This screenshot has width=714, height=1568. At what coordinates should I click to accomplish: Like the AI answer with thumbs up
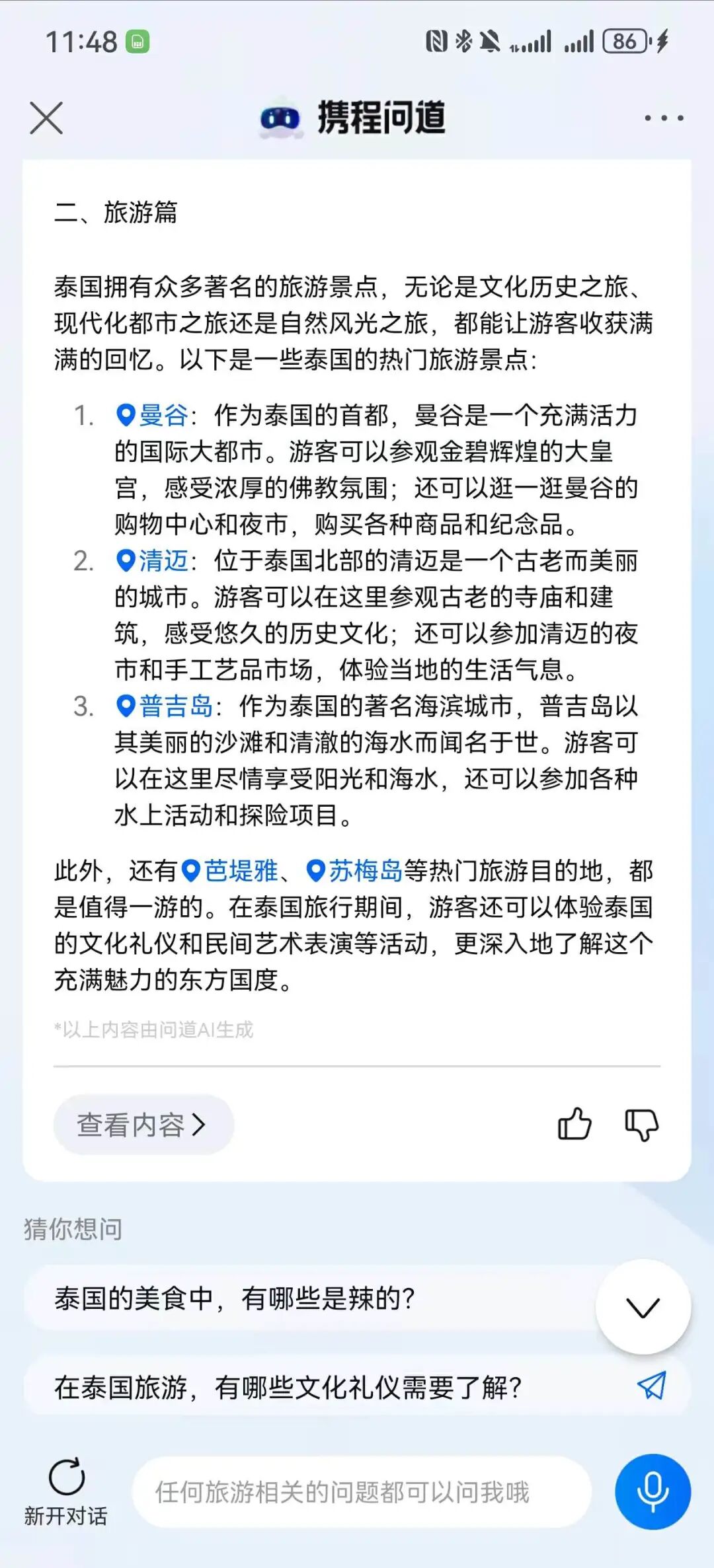pos(574,1125)
